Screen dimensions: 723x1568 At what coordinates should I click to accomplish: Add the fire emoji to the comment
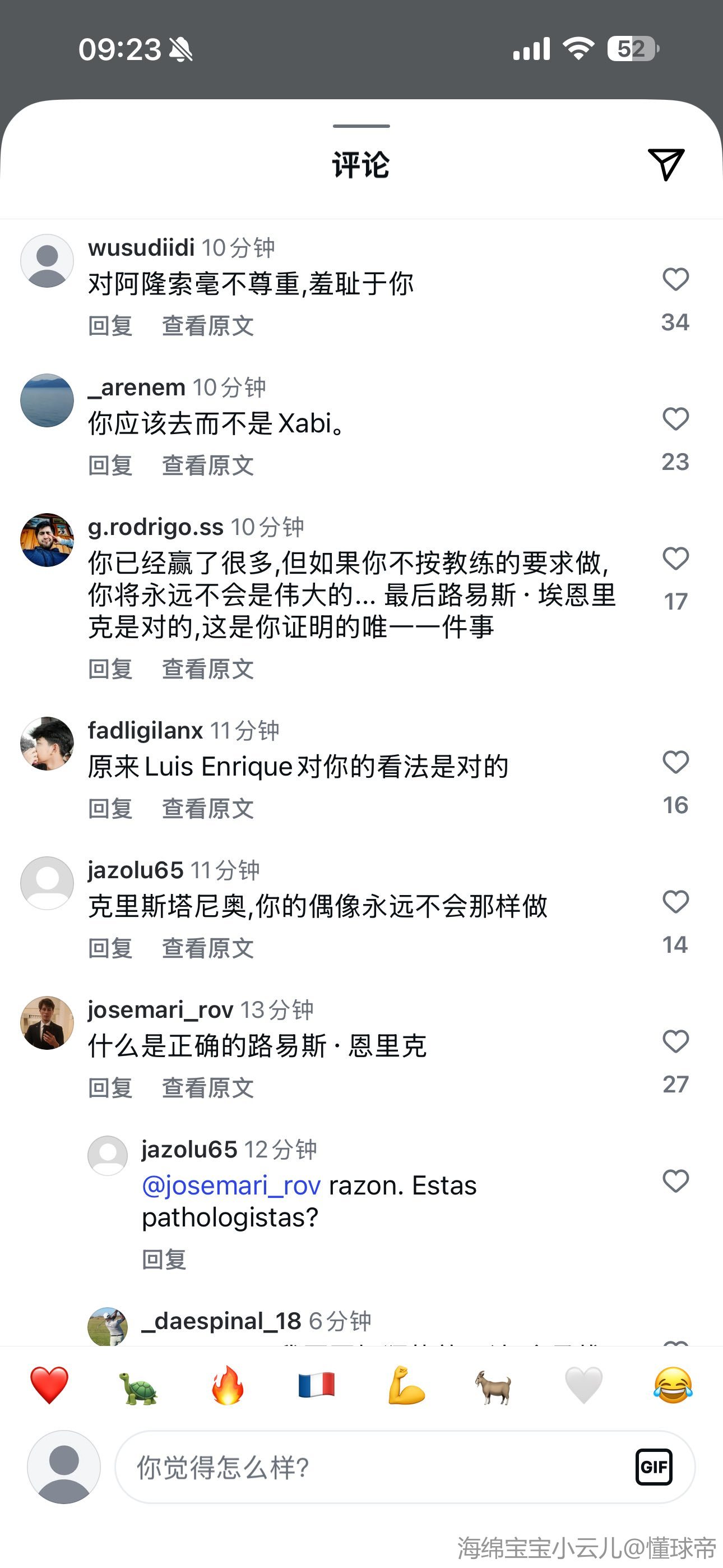227,1385
